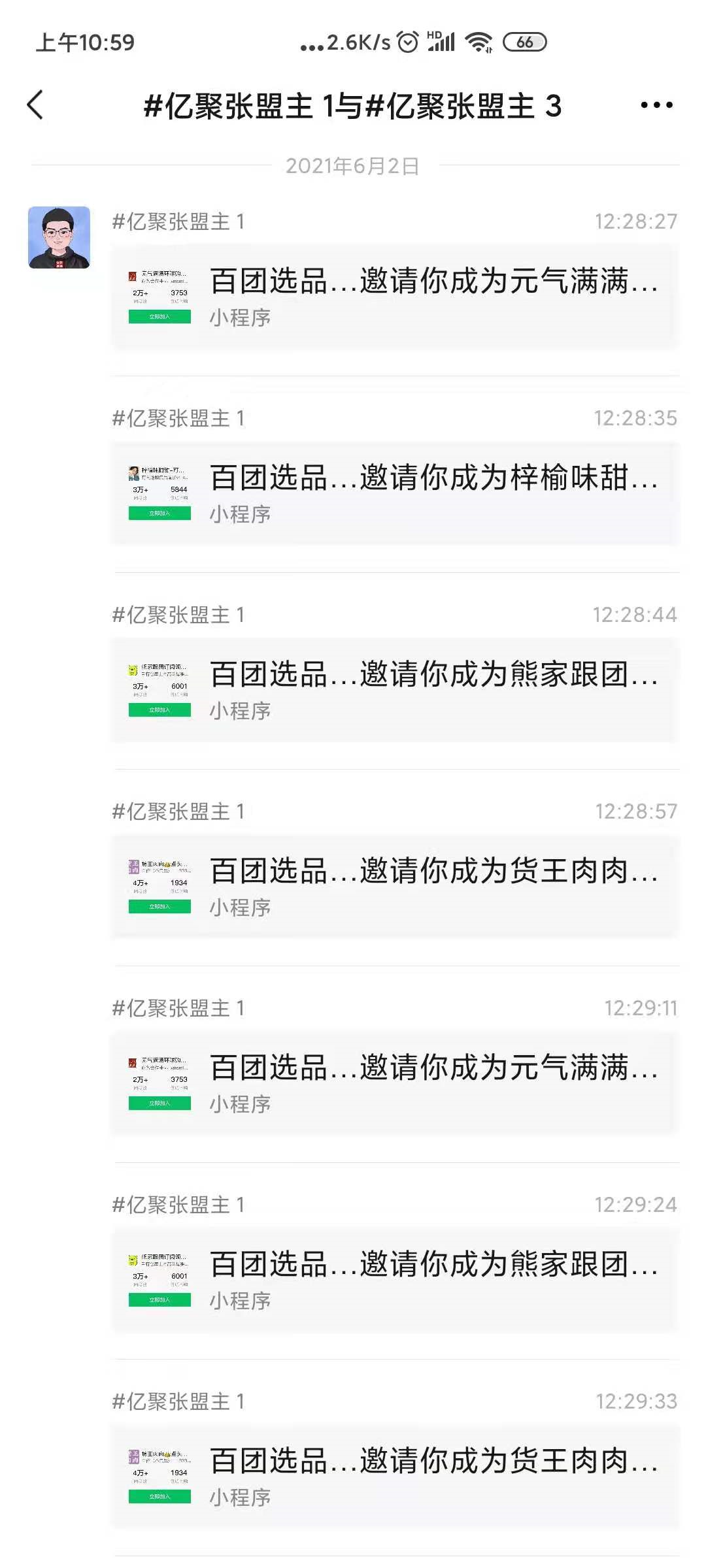706x1568 pixels.
Task: Open the 12:28:27 元气满满 mini program card
Action: coord(394,297)
